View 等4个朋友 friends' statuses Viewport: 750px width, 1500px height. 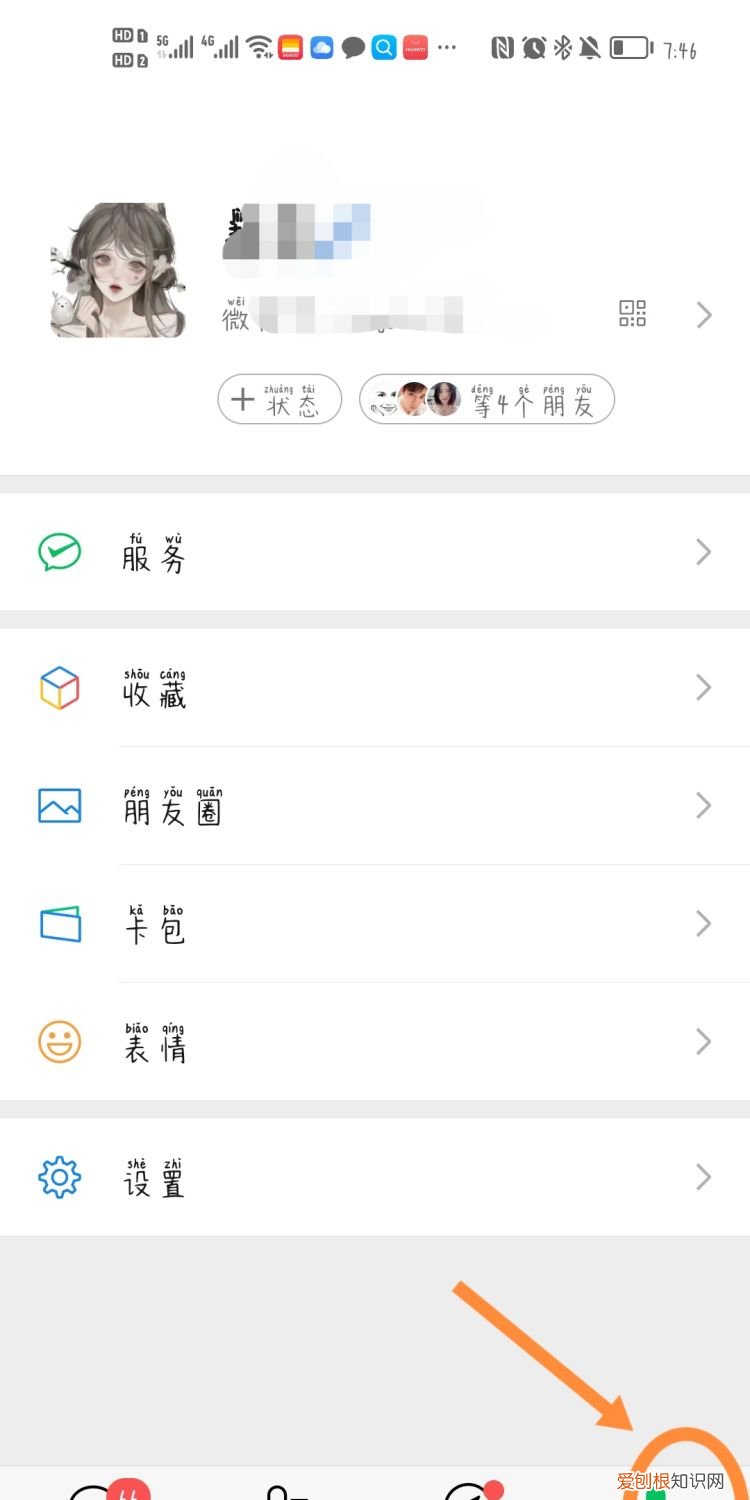point(487,399)
